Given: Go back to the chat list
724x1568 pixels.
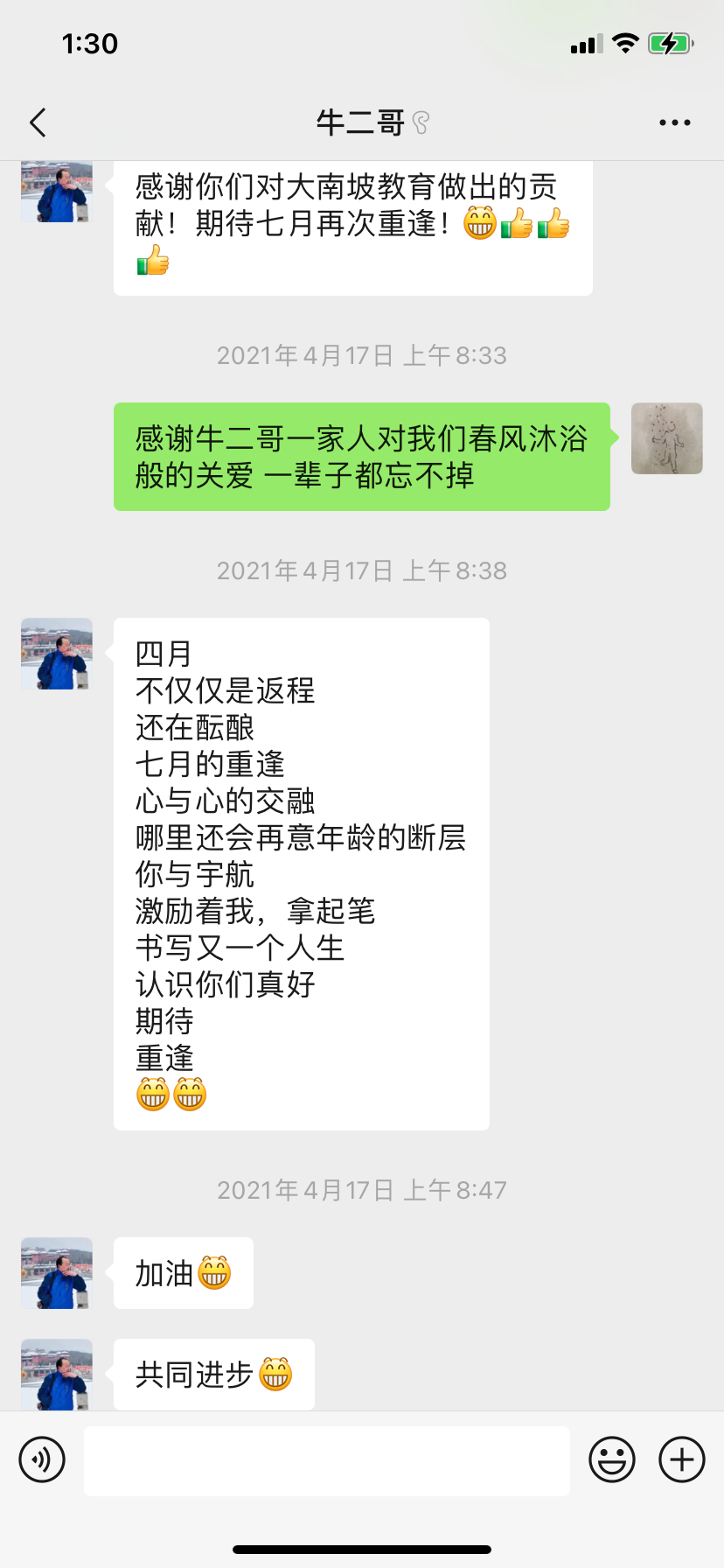Looking at the screenshot, I should [x=38, y=123].
